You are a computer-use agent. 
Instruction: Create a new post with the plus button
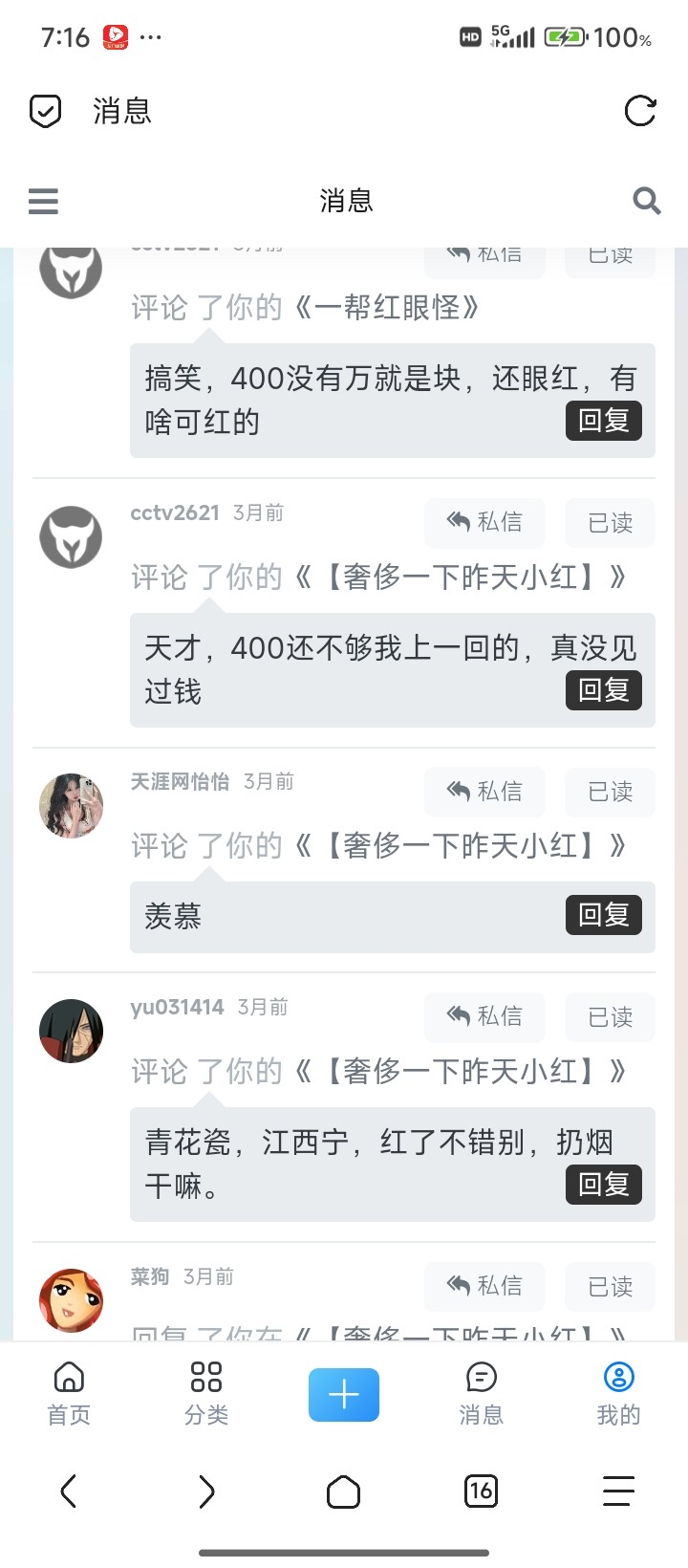click(344, 1395)
